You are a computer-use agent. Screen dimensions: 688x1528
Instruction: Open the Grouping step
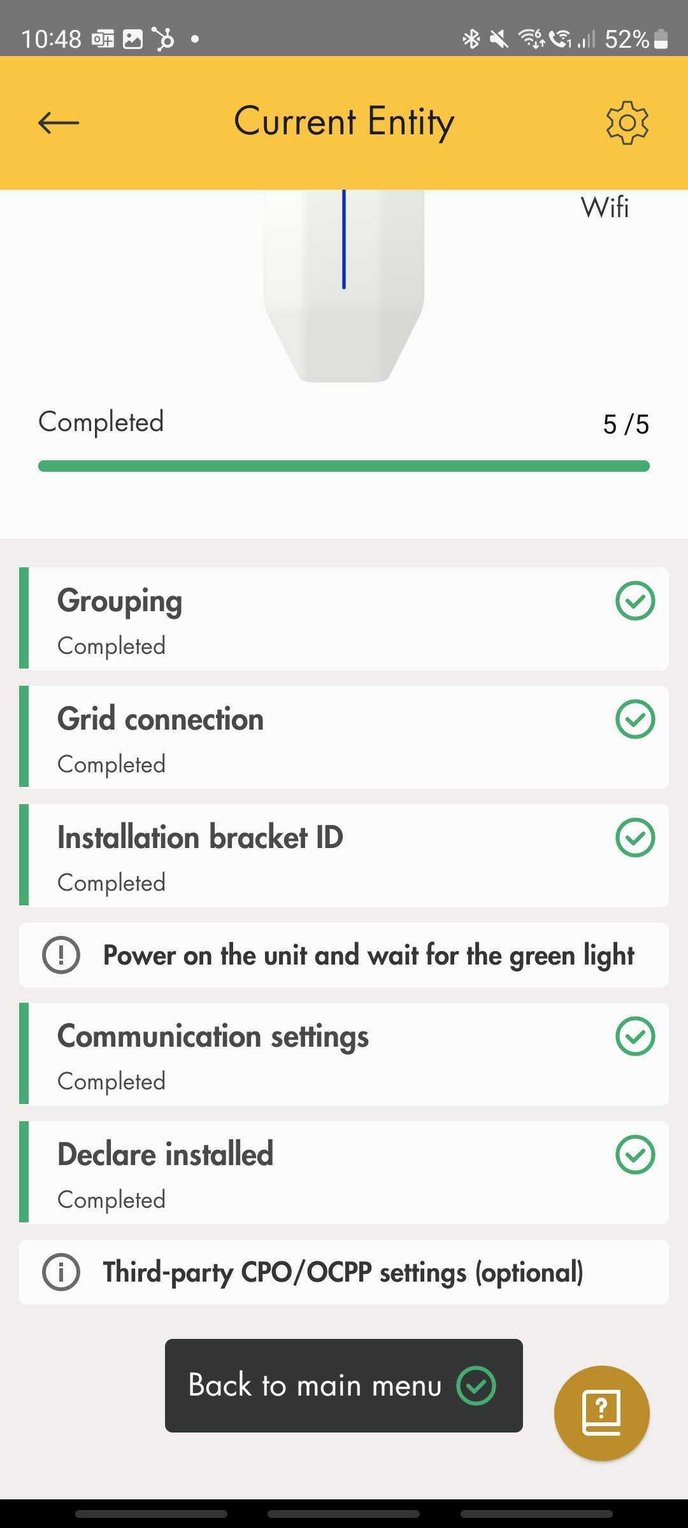344,618
